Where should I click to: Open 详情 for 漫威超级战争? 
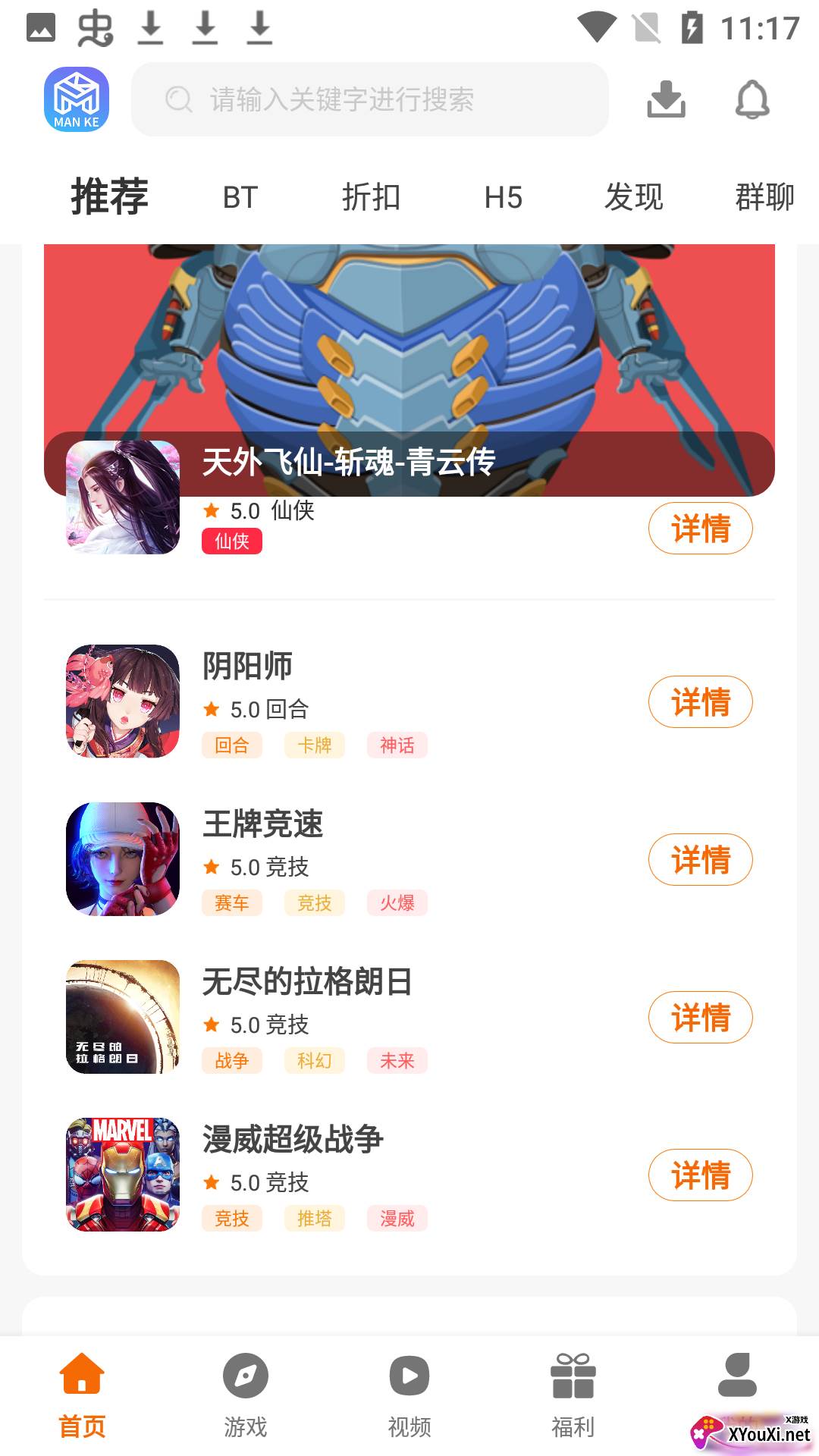pyautogui.click(x=700, y=1175)
